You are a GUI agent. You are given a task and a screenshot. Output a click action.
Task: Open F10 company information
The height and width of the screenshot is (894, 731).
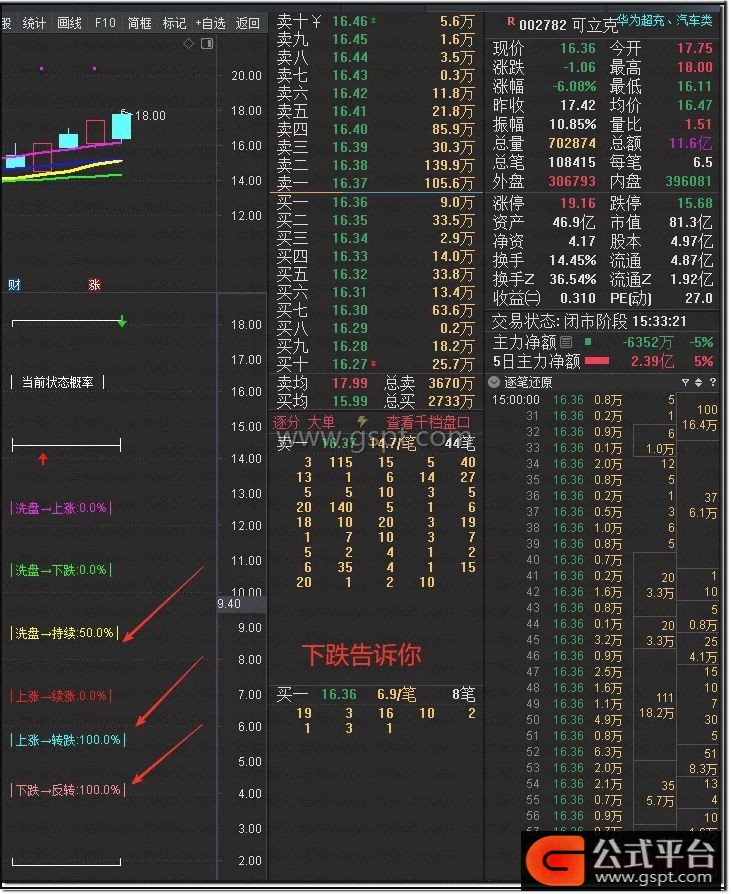click(105, 22)
